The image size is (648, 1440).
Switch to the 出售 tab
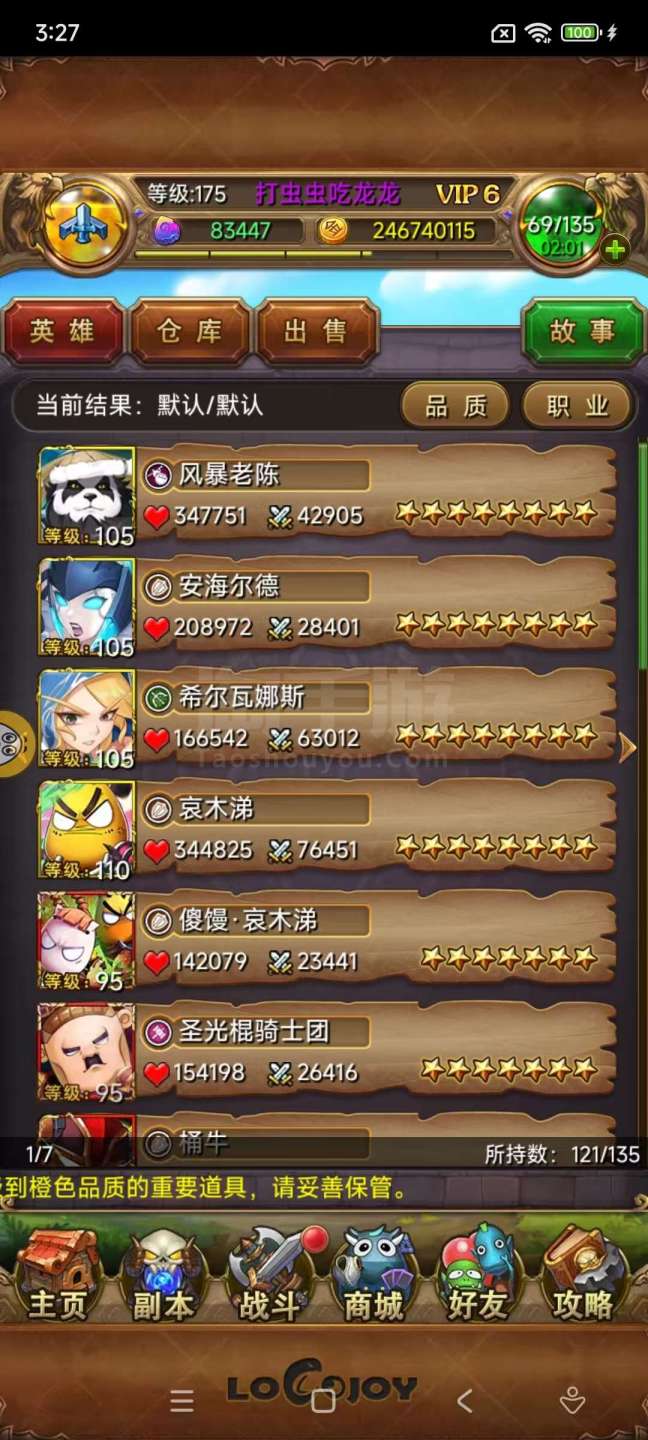(x=319, y=332)
